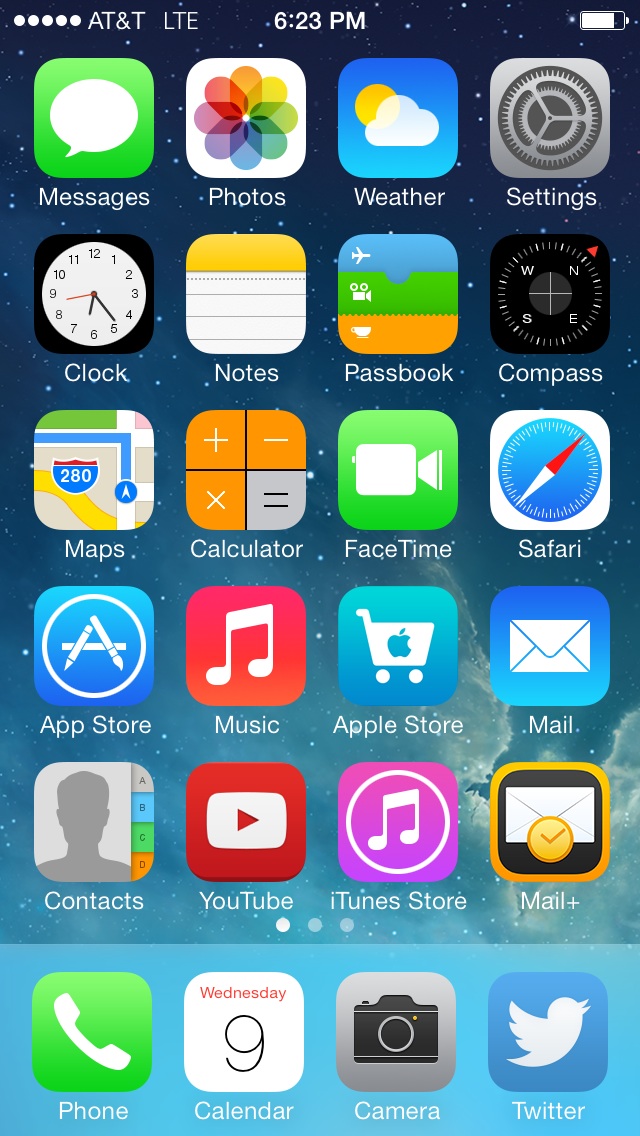Image resolution: width=640 pixels, height=1136 pixels.
Task: Launch the Photos app
Action: (x=246, y=118)
